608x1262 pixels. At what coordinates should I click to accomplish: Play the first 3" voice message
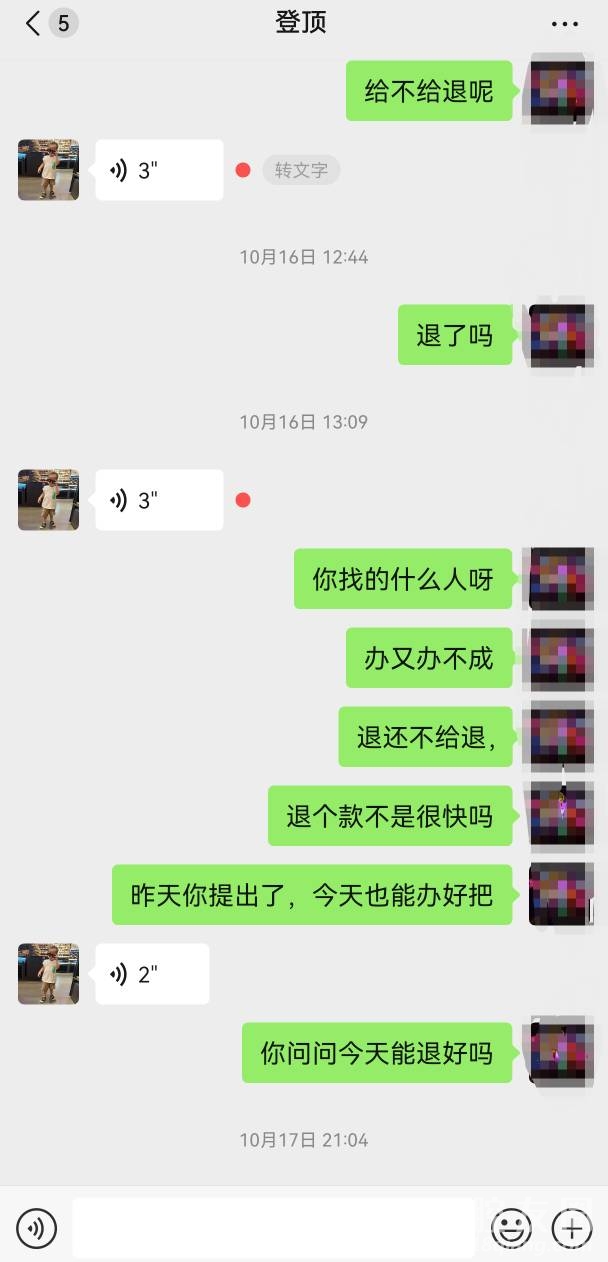159,170
